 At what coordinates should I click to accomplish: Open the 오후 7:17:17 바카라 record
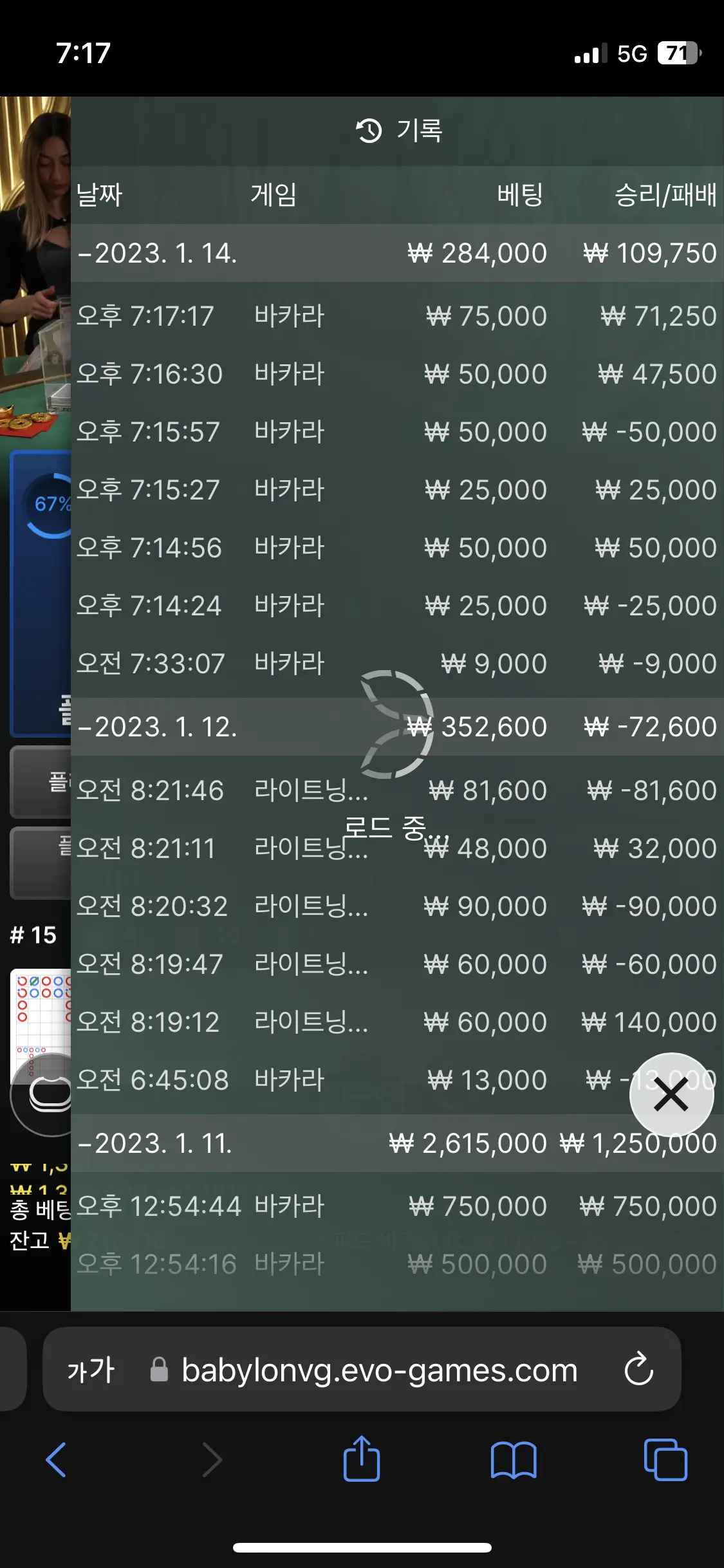click(397, 316)
